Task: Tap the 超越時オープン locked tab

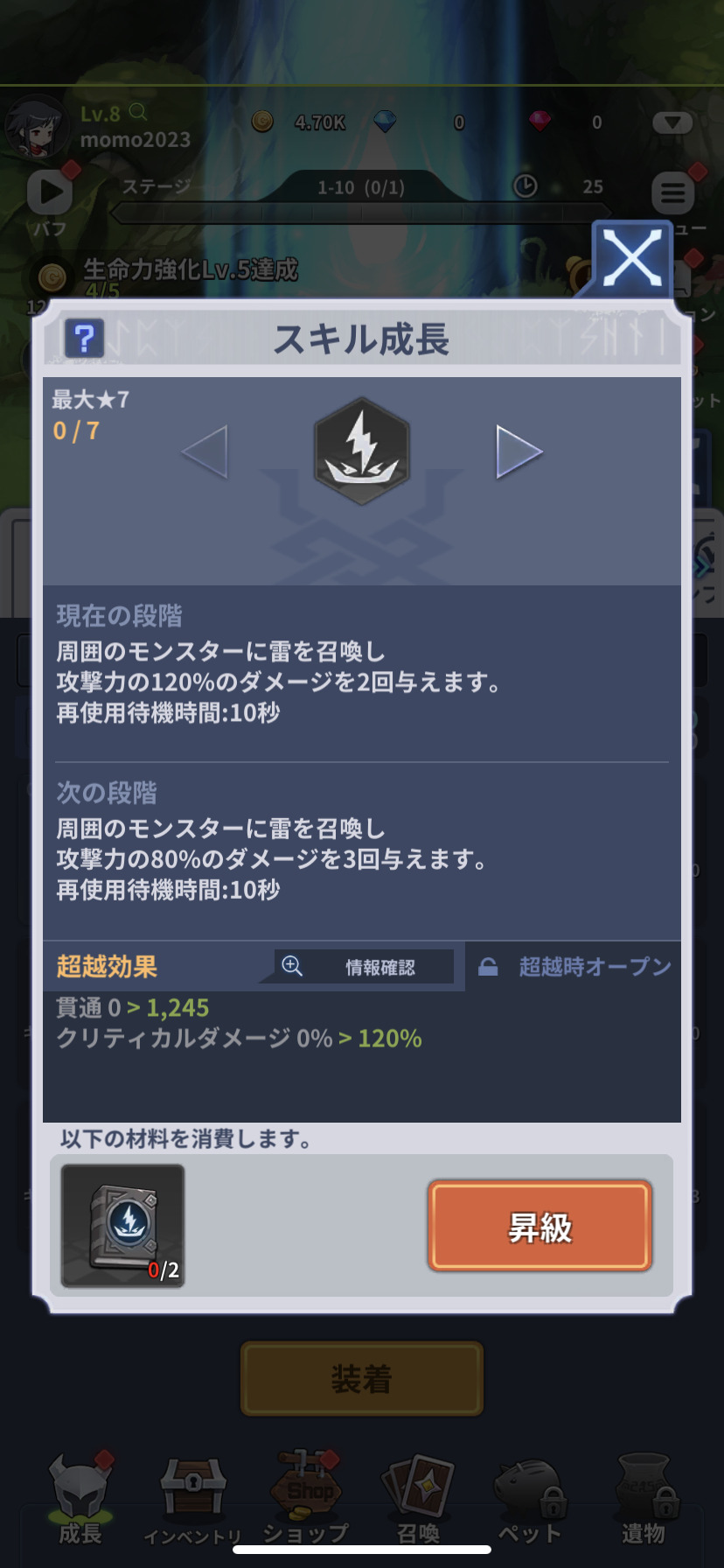Action: tap(574, 967)
